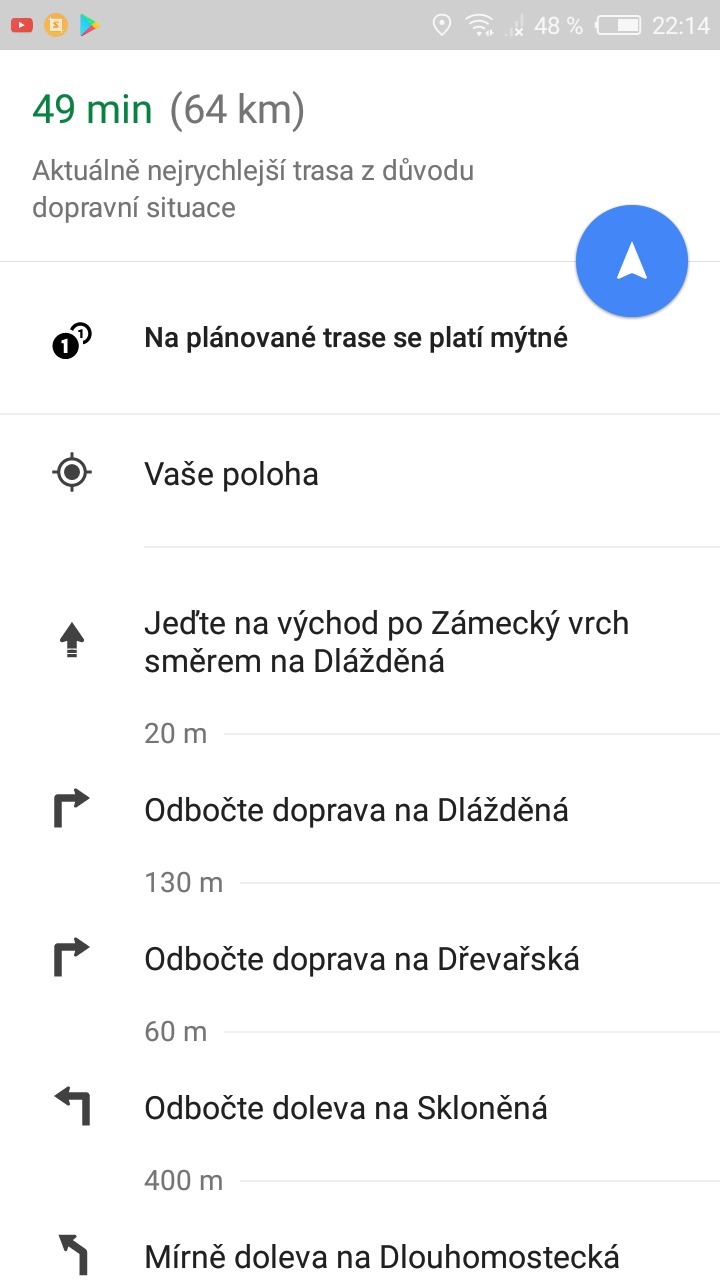Tap the right-turn arrow for Dlážděná
Viewport: 720px width, 1280px height.
click(x=72, y=807)
